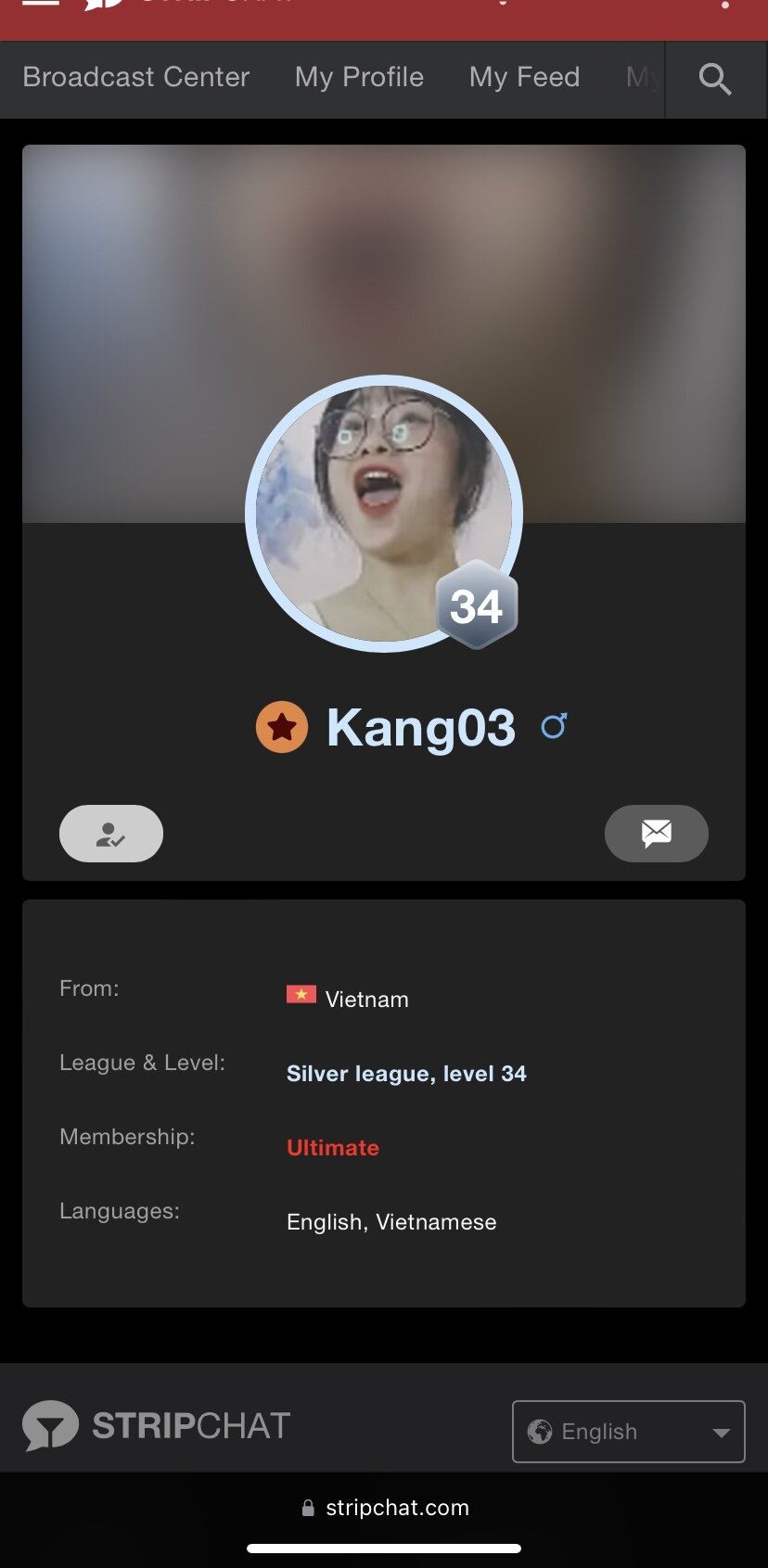The width and height of the screenshot is (768, 1568).
Task: Expand the English language dropdown
Action: tap(629, 1432)
